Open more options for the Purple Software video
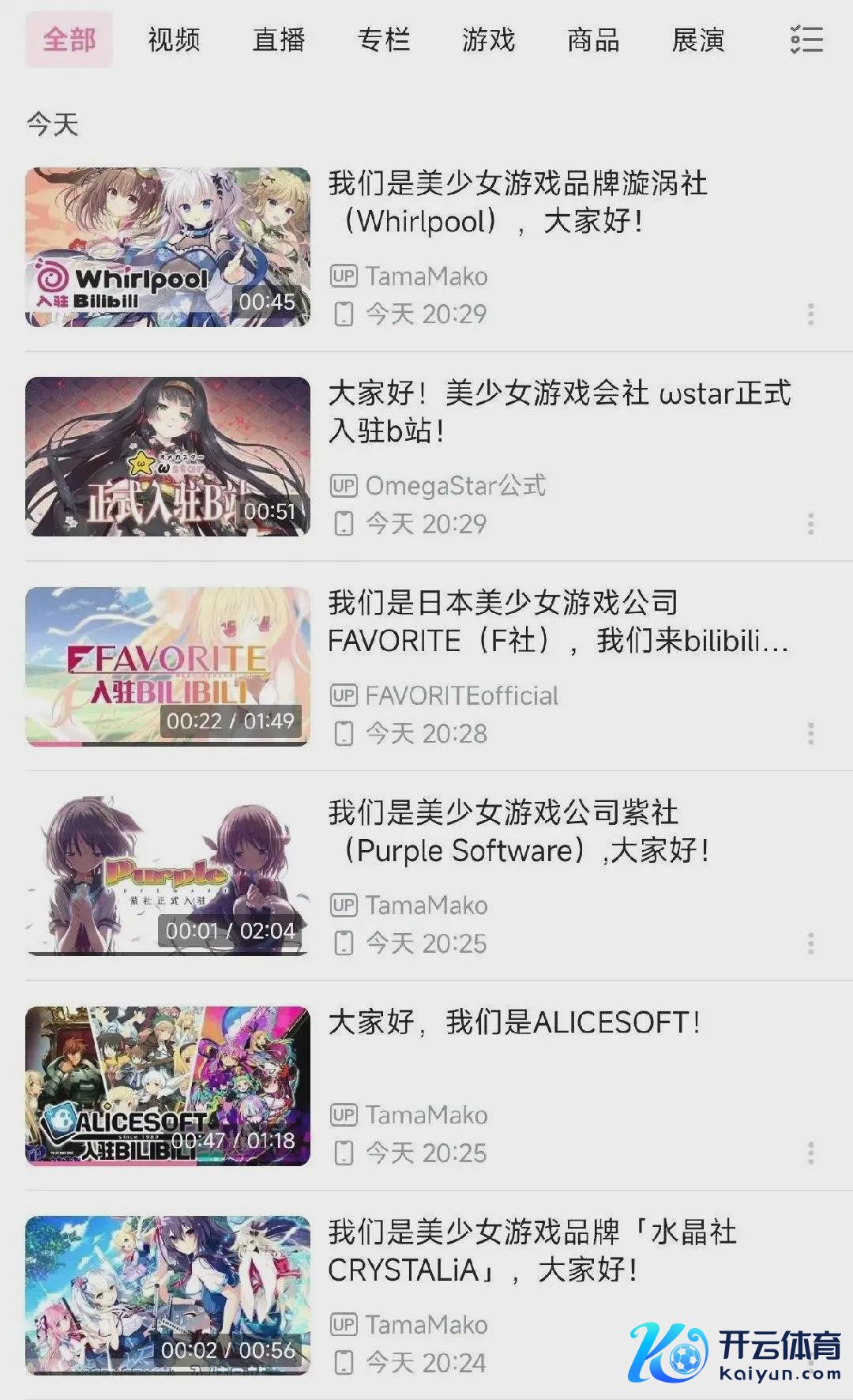Screen dimensions: 853x1400 pos(810,943)
